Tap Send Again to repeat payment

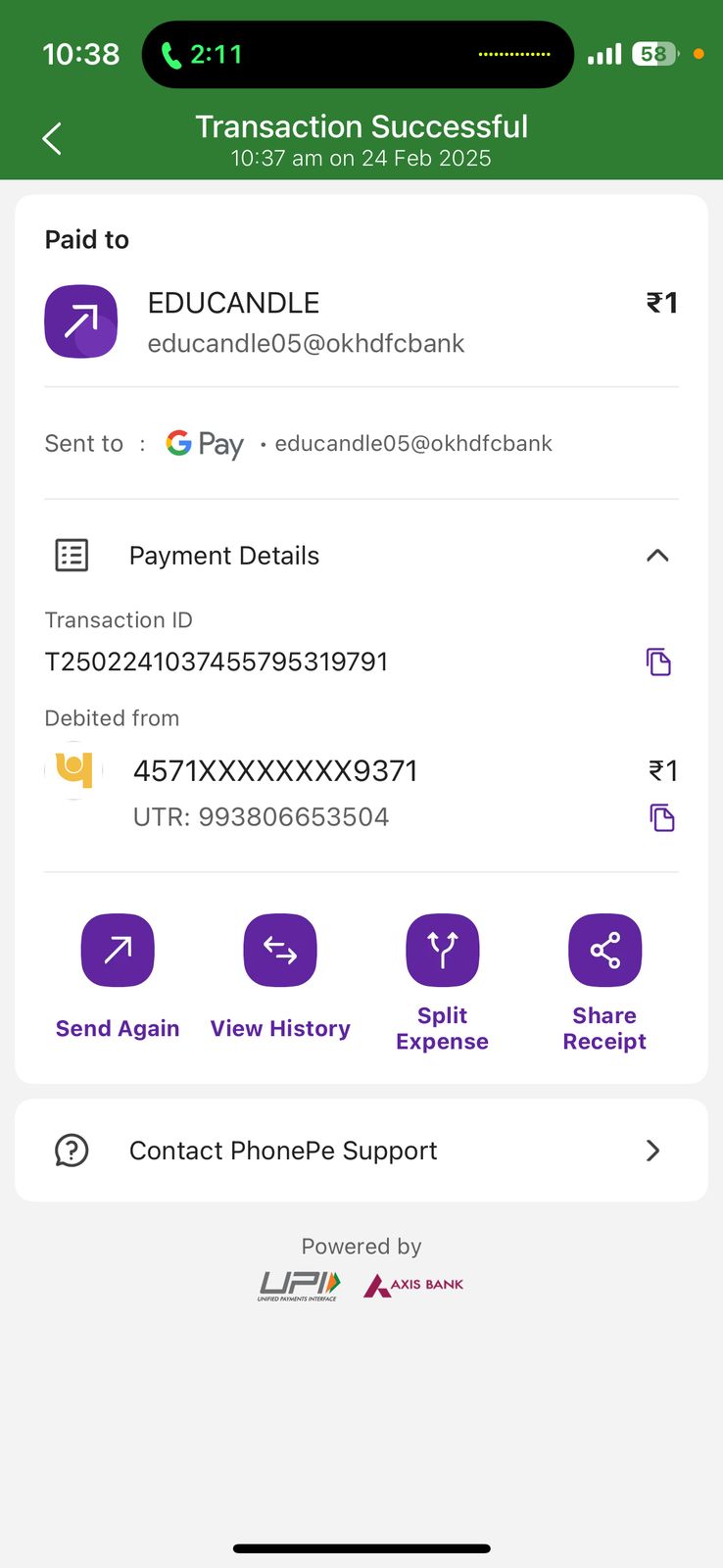(118, 951)
